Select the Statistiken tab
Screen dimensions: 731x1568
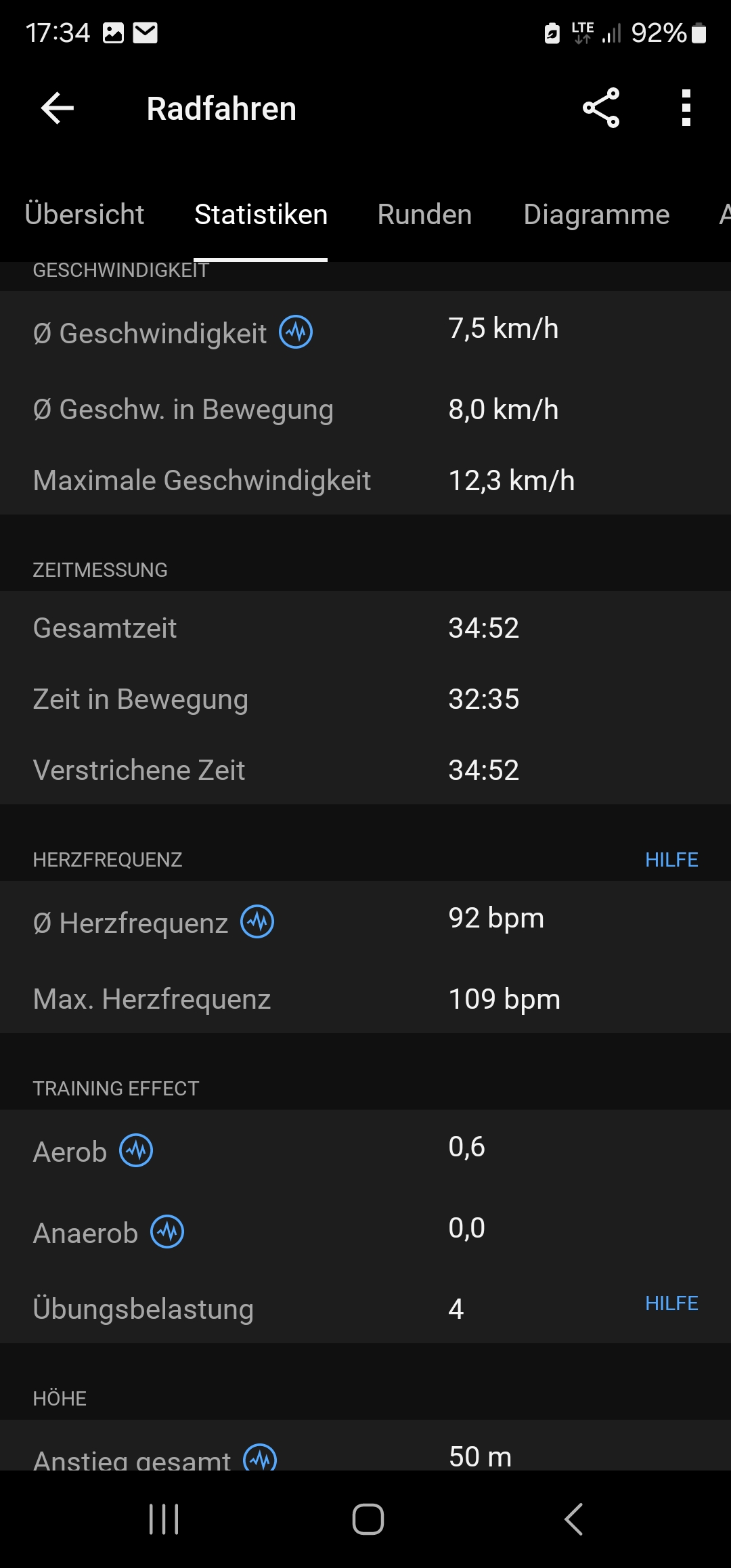(261, 215)
